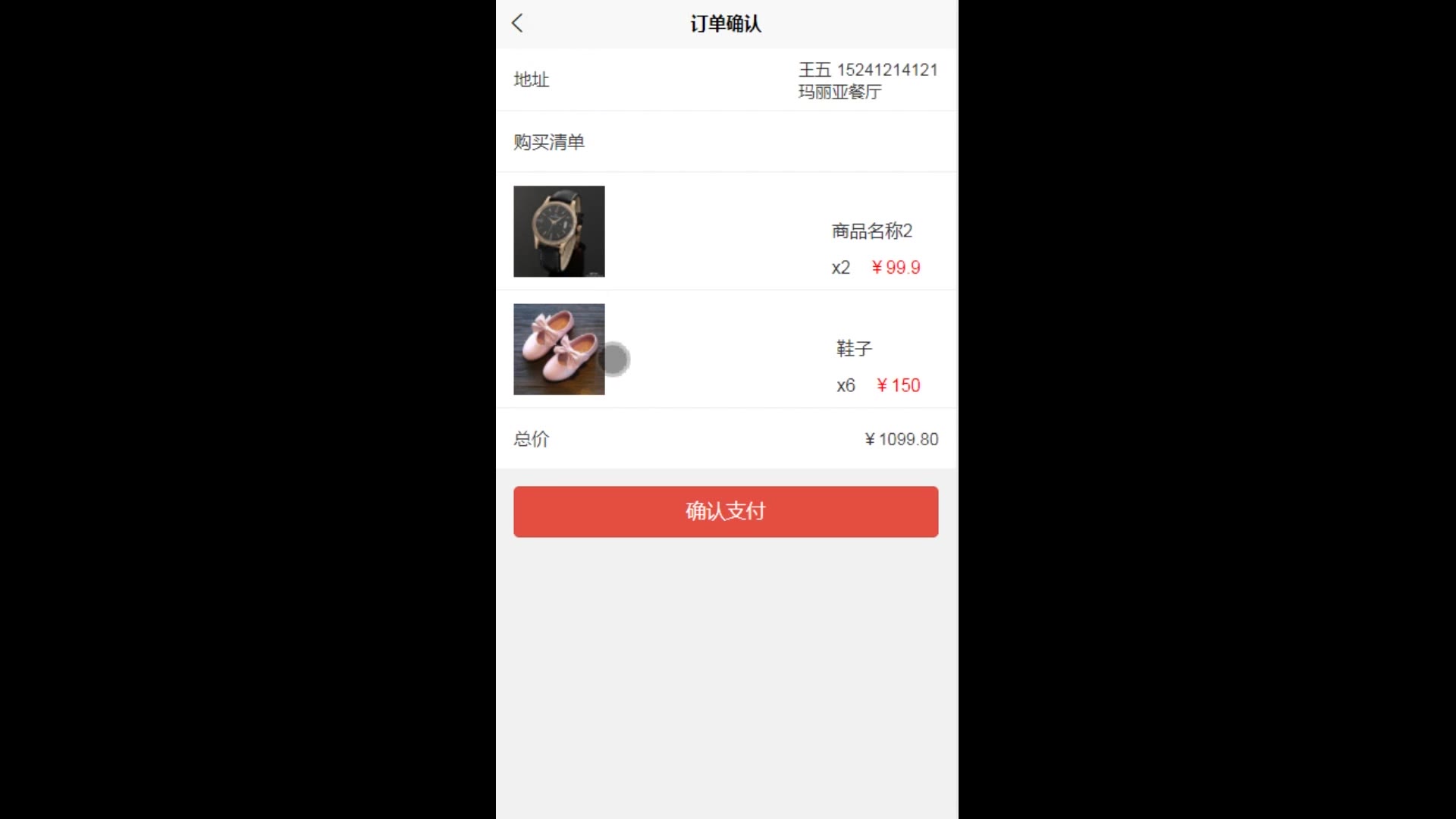Screen dimensions: 1456x819
Task: Go back from order confirmation
Action: pos(517,24)
